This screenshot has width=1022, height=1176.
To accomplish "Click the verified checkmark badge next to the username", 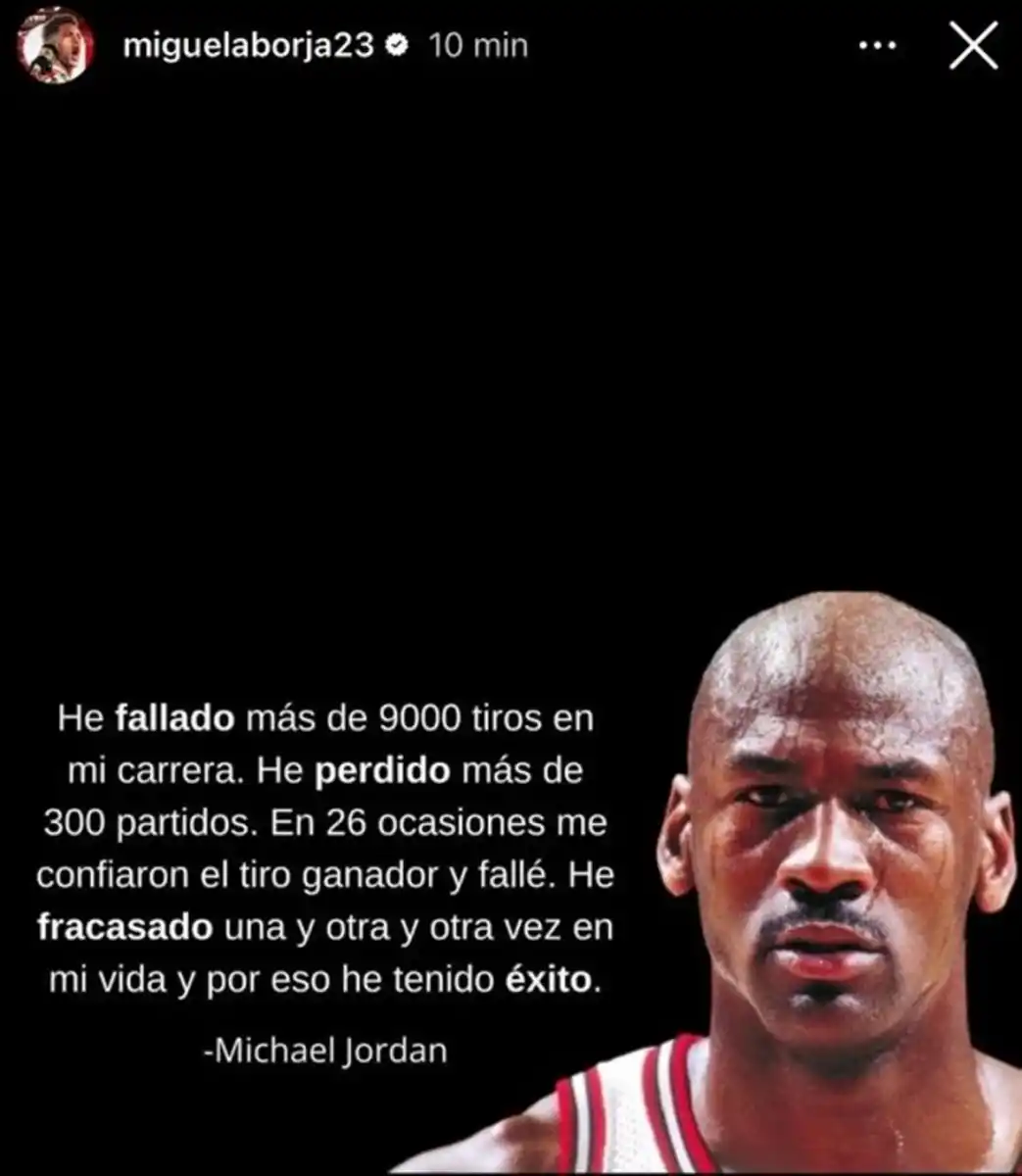I will click(x=399, y=44).
